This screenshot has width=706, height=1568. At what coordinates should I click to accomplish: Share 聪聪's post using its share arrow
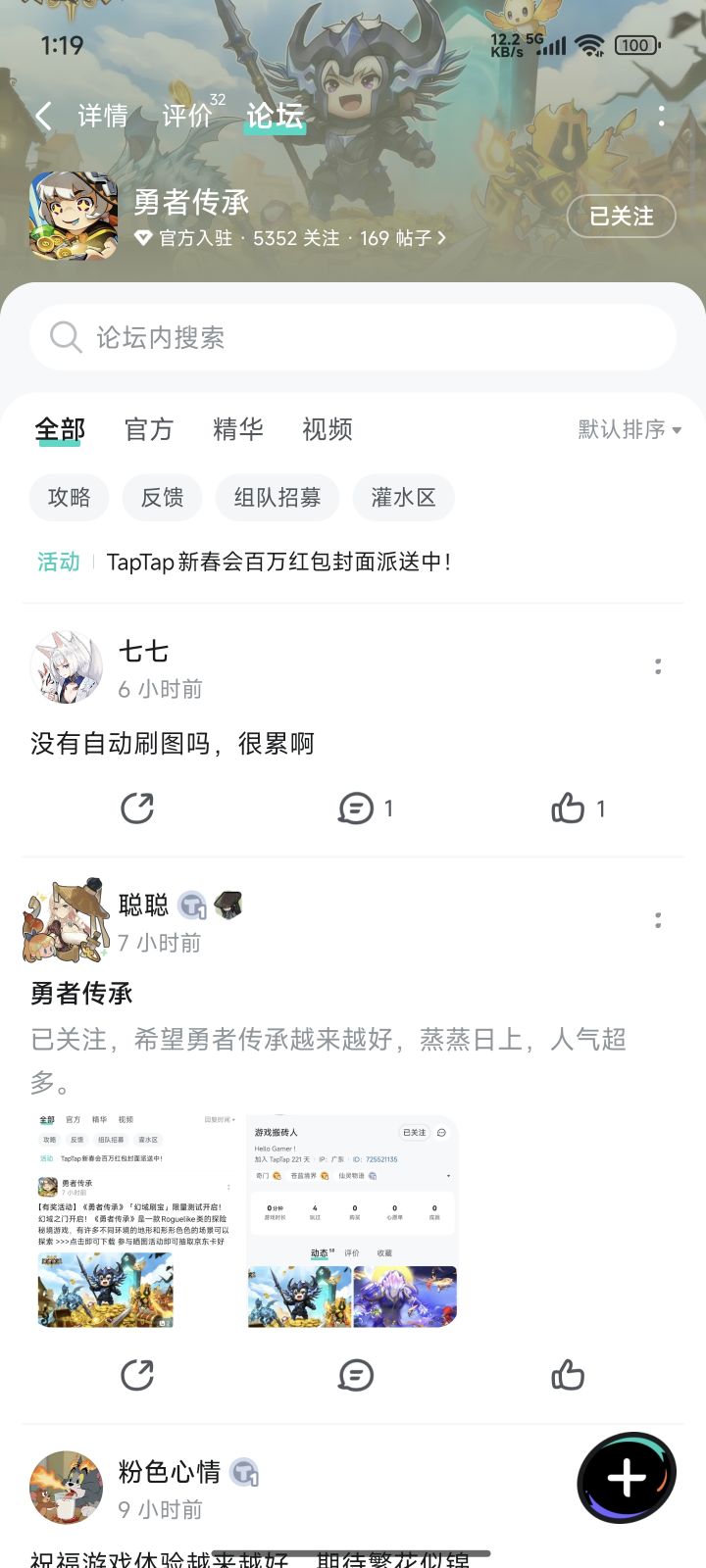tap(137, 1375)
